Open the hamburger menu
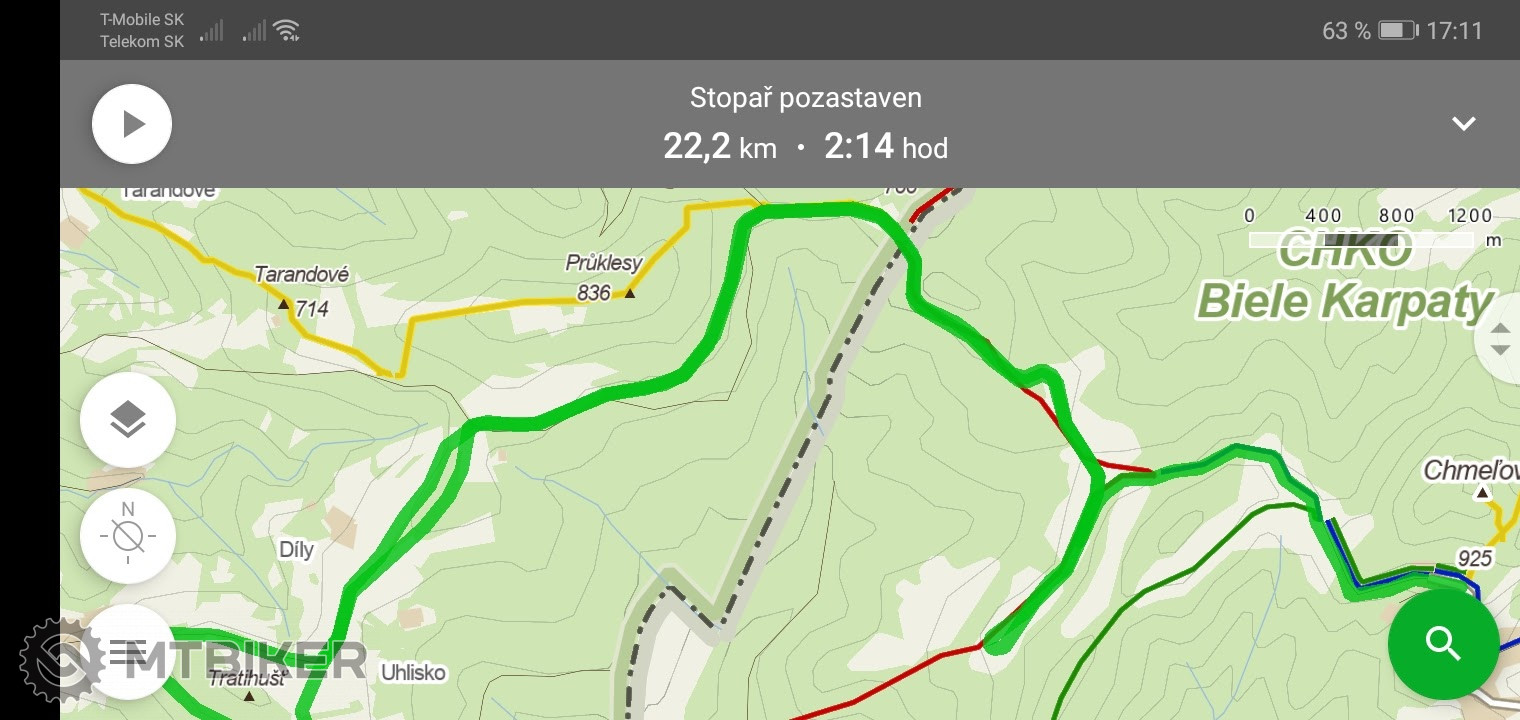This screenshot has height=720, width=1520. (x=128, y=652)
